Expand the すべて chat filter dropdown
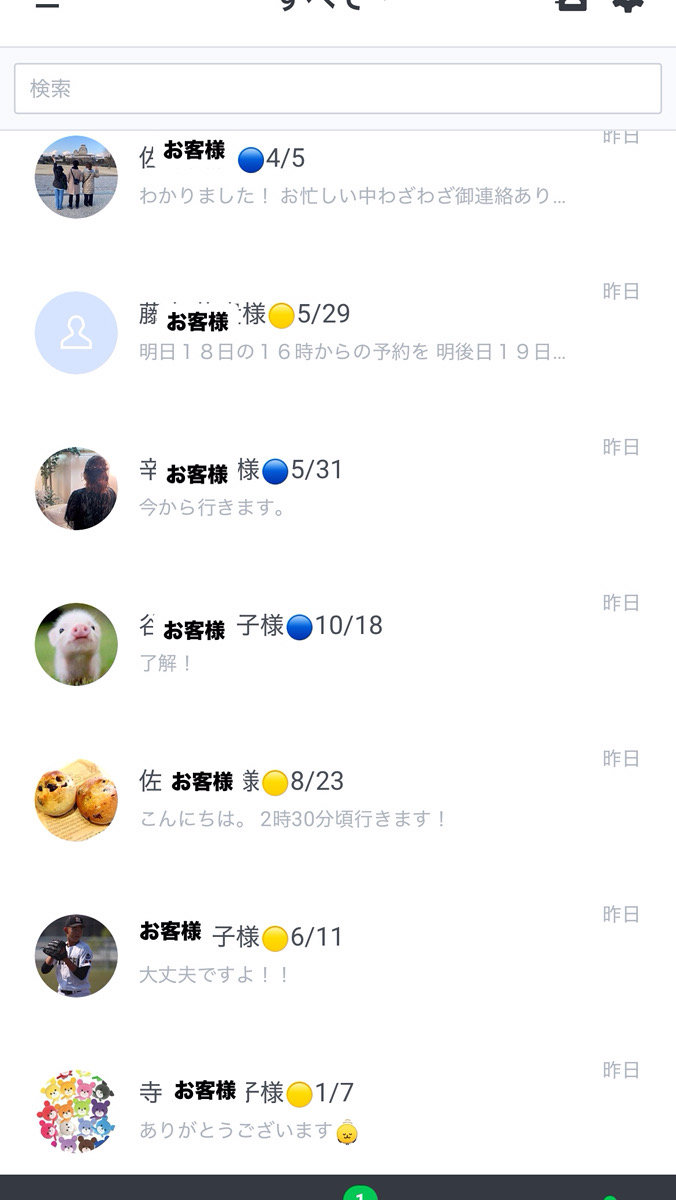 [335, 4]
